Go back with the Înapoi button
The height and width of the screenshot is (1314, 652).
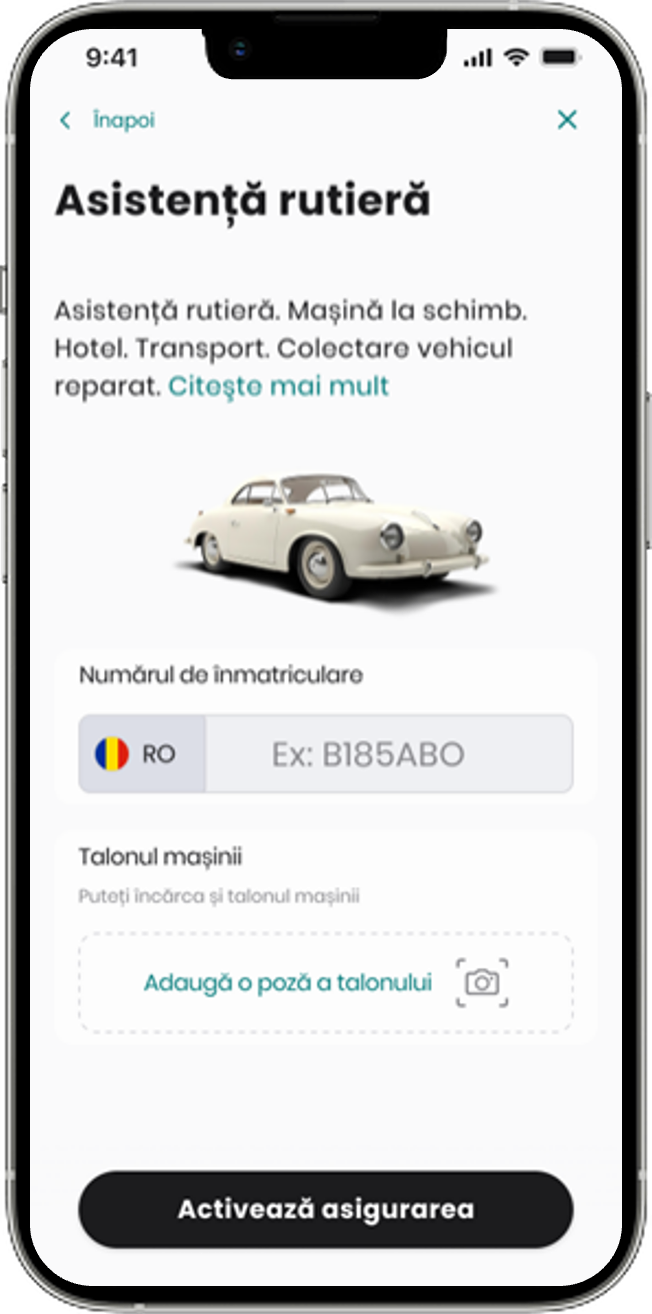click(107, 121)
